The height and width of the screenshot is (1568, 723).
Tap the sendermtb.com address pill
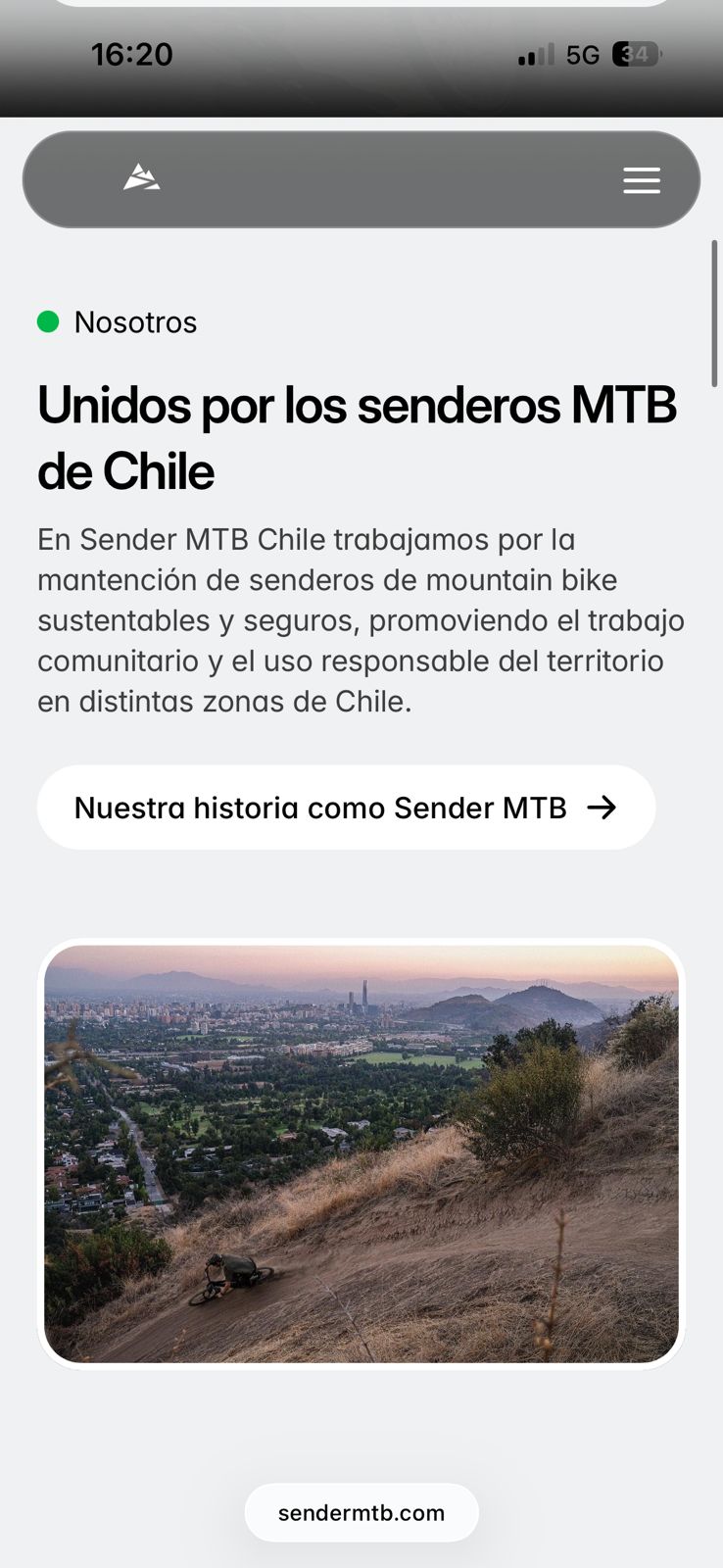(361, 1512)
